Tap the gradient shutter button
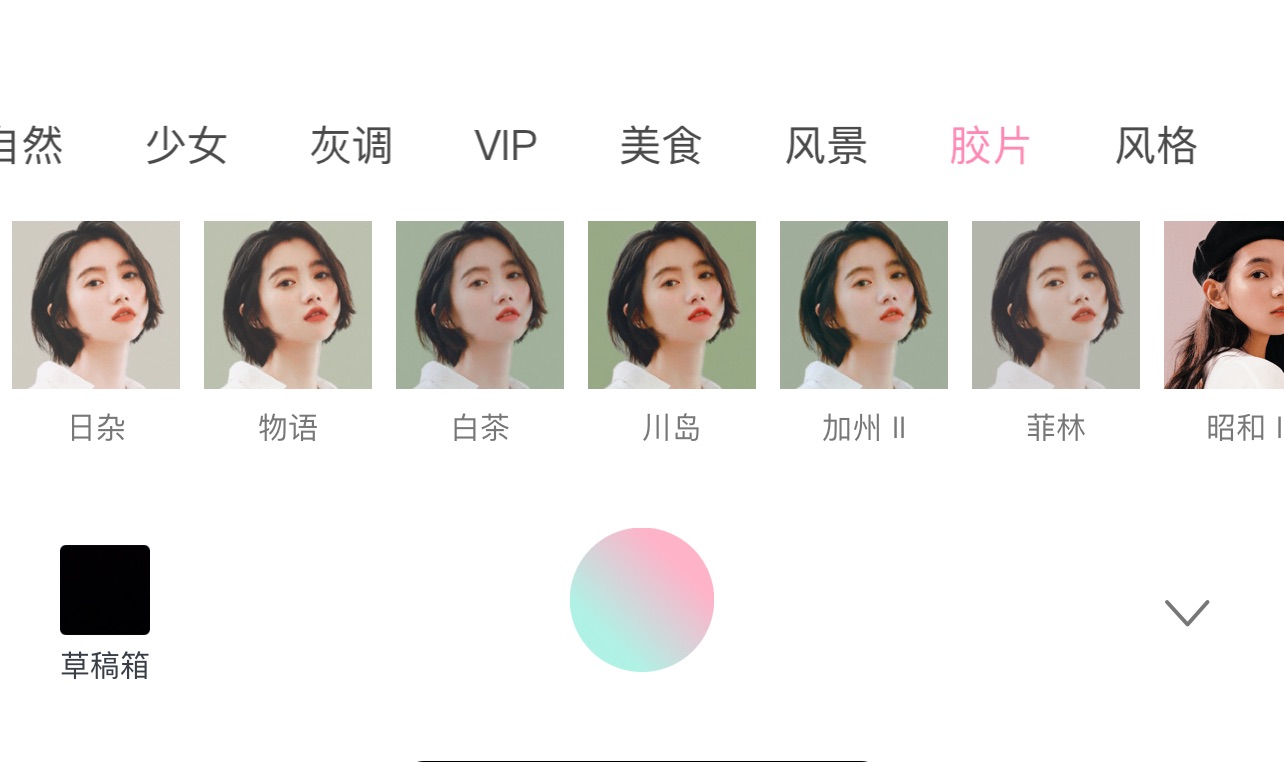Viewport: 1284px width, 762px height. point(642,600)
